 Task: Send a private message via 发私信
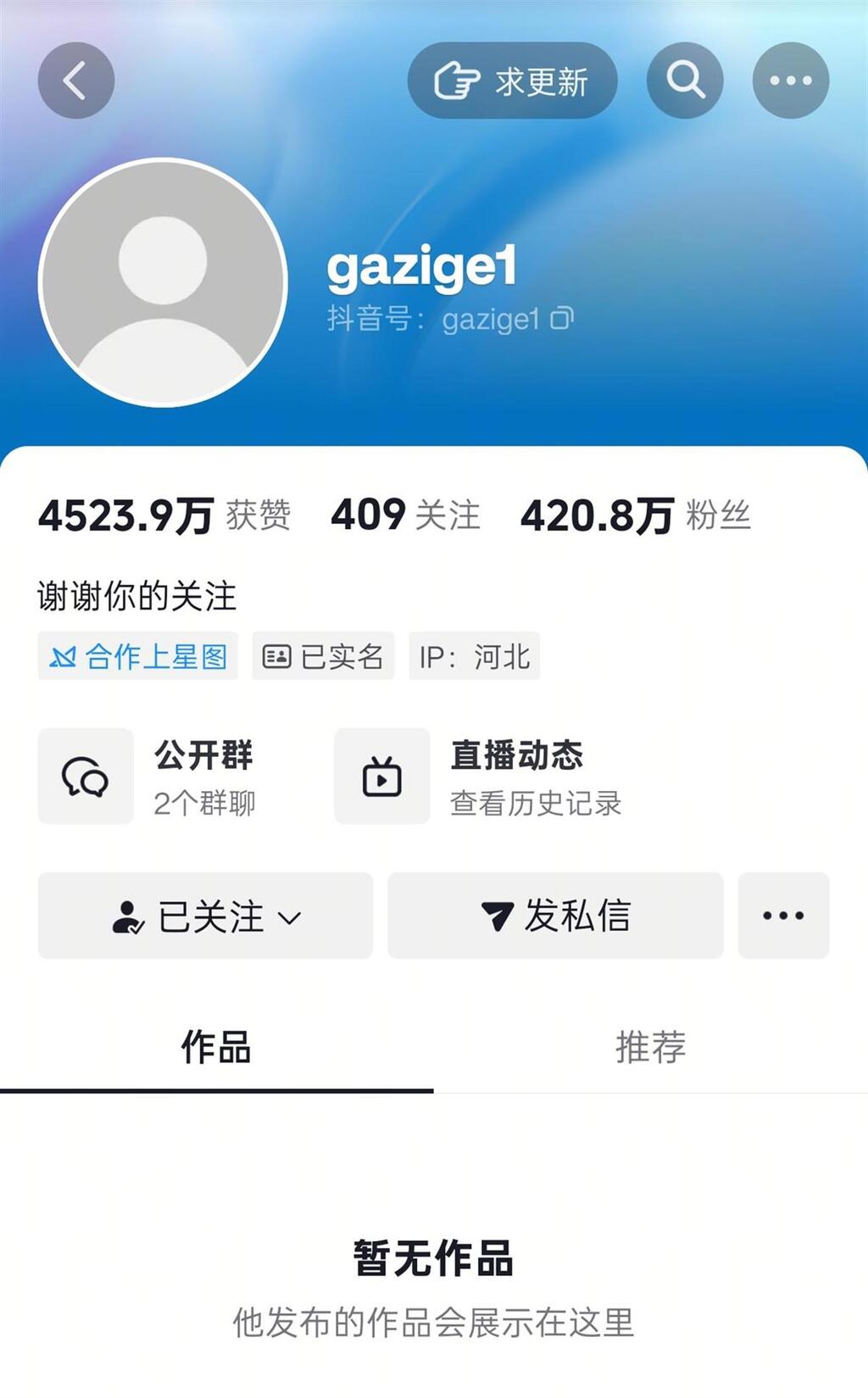coord(555,916)
